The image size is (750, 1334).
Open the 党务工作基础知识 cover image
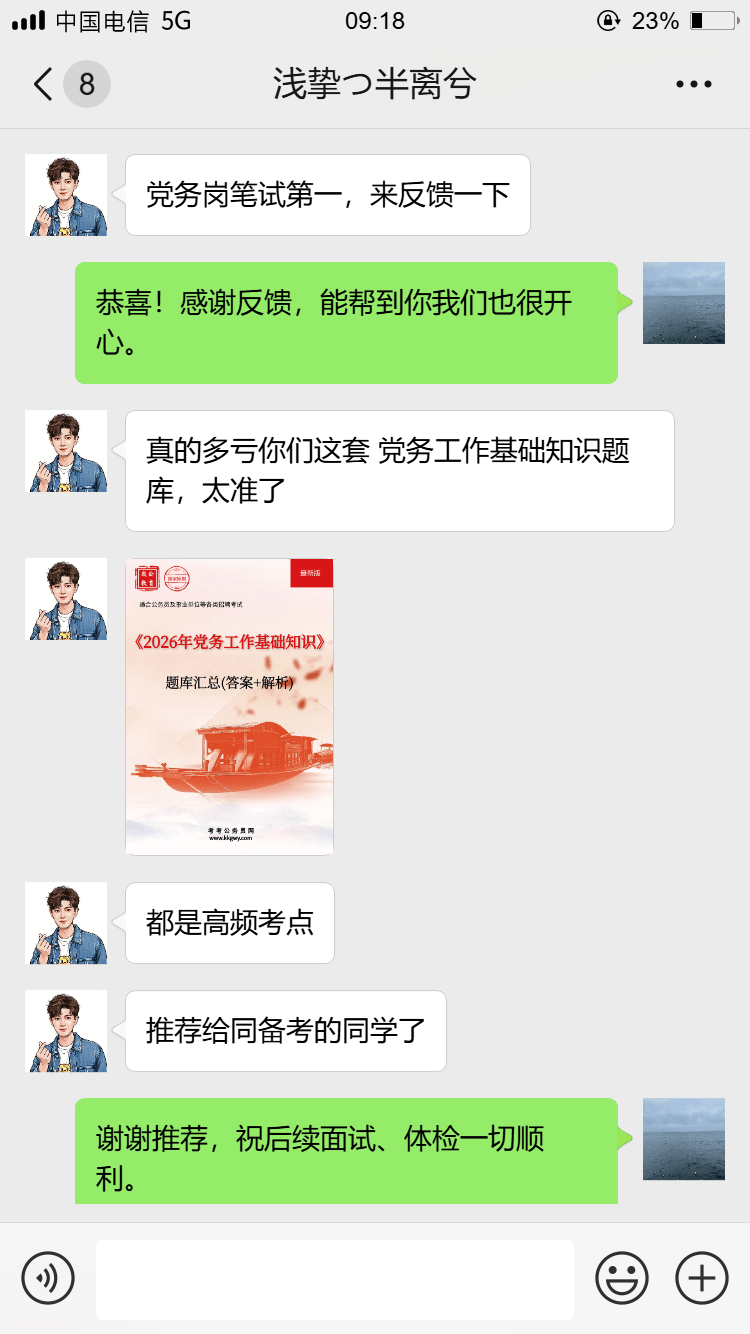229,707
